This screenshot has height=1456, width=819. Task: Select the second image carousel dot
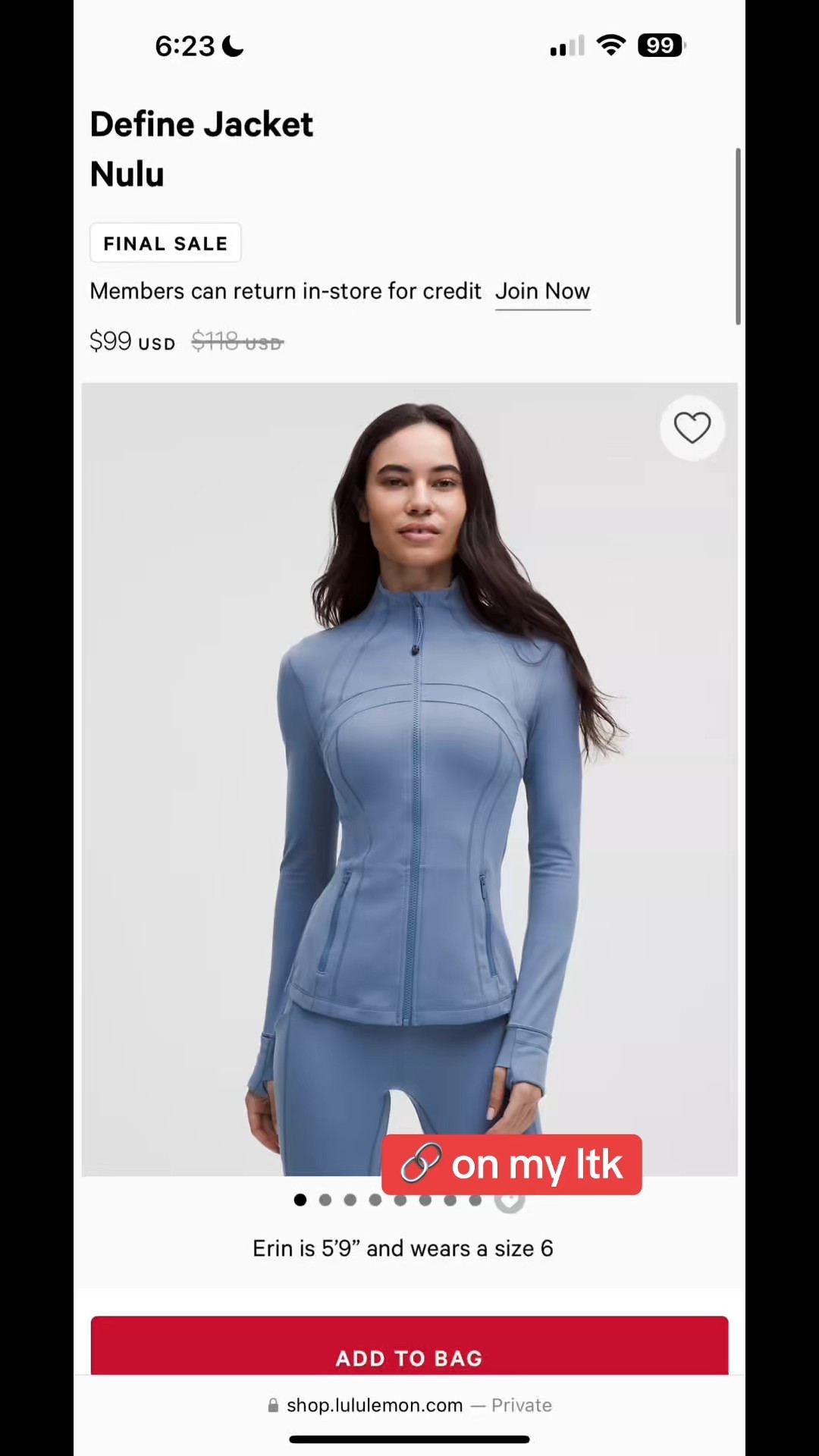[325, 1200]
